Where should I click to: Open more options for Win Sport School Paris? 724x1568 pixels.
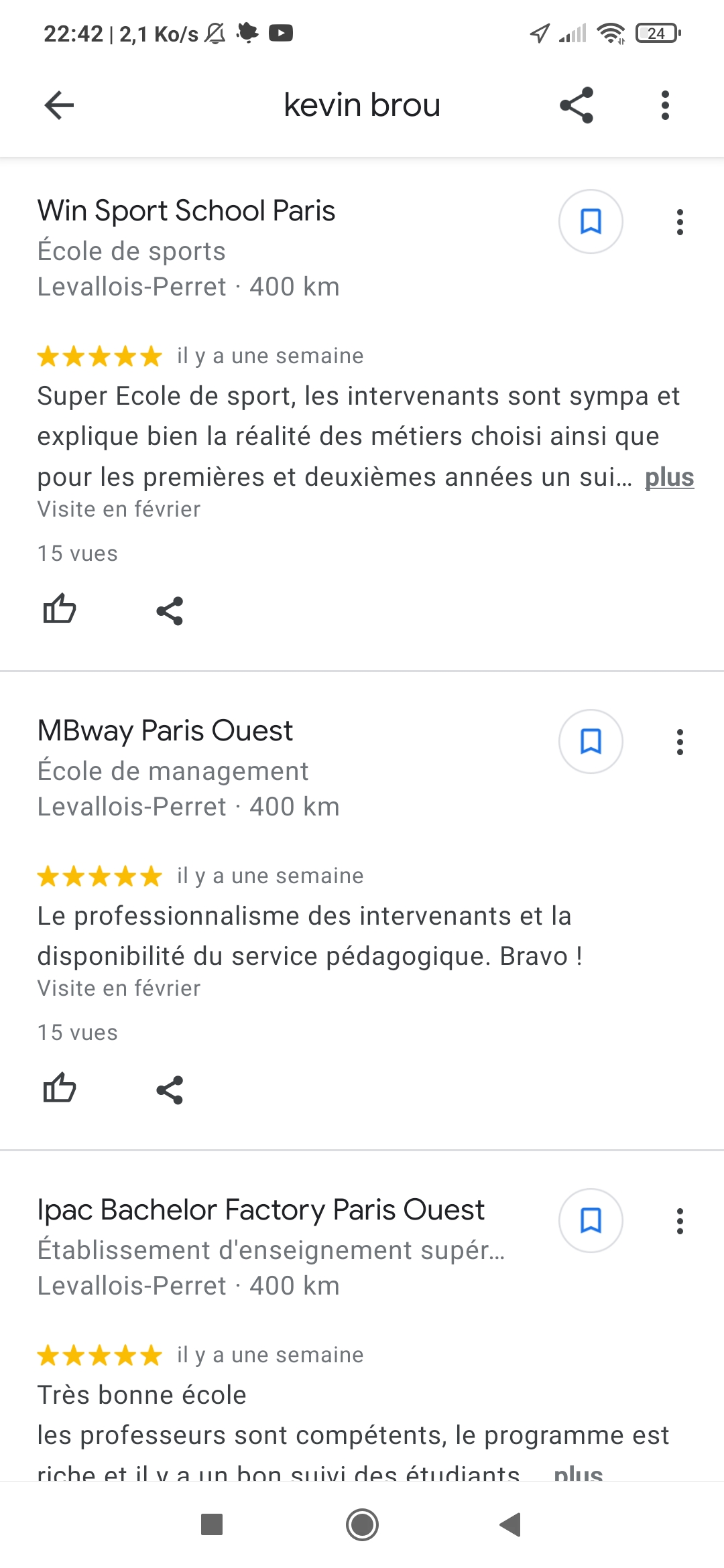point(680,222)
